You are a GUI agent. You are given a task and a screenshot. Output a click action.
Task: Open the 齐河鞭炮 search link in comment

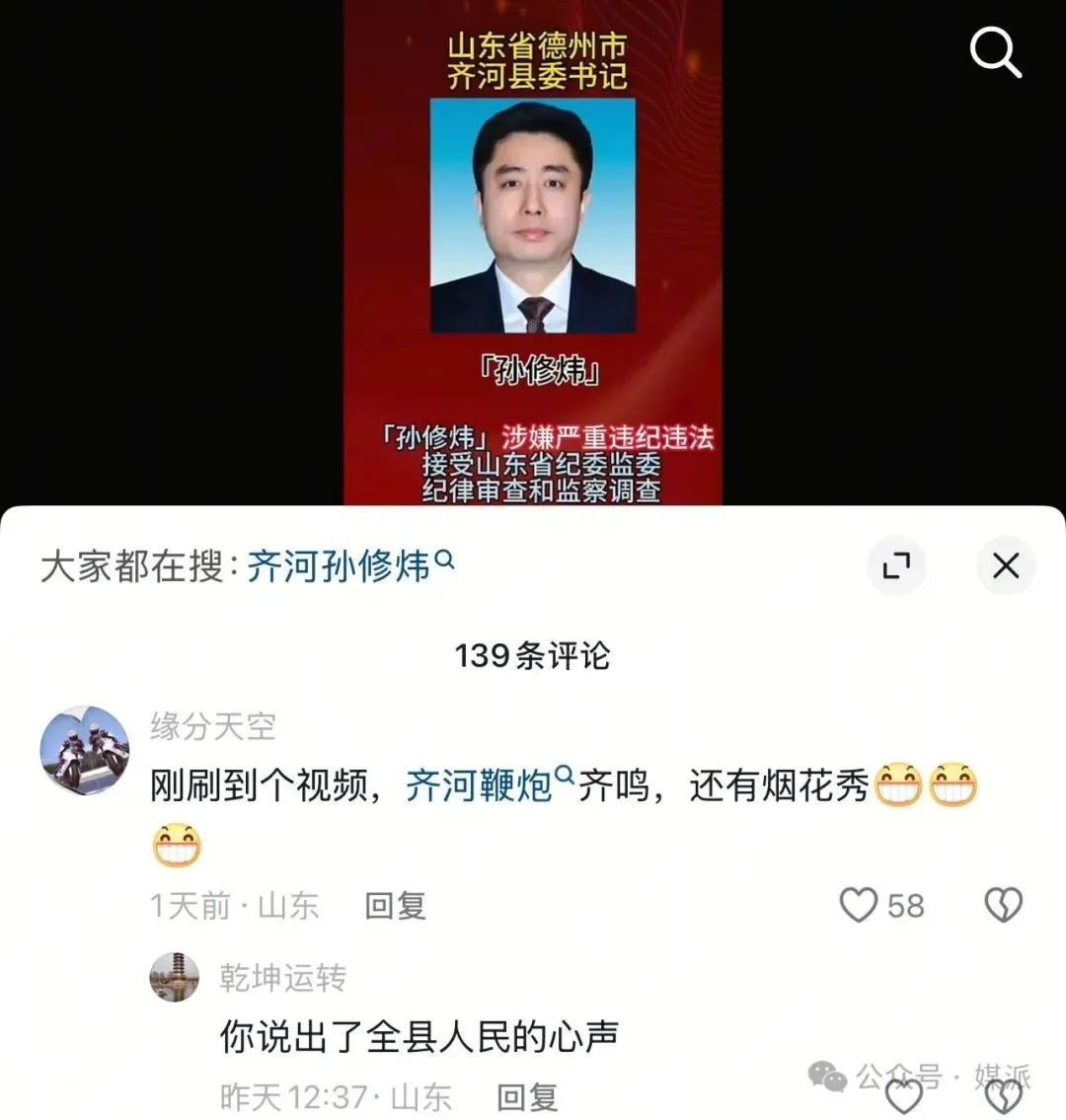[481, 785]
